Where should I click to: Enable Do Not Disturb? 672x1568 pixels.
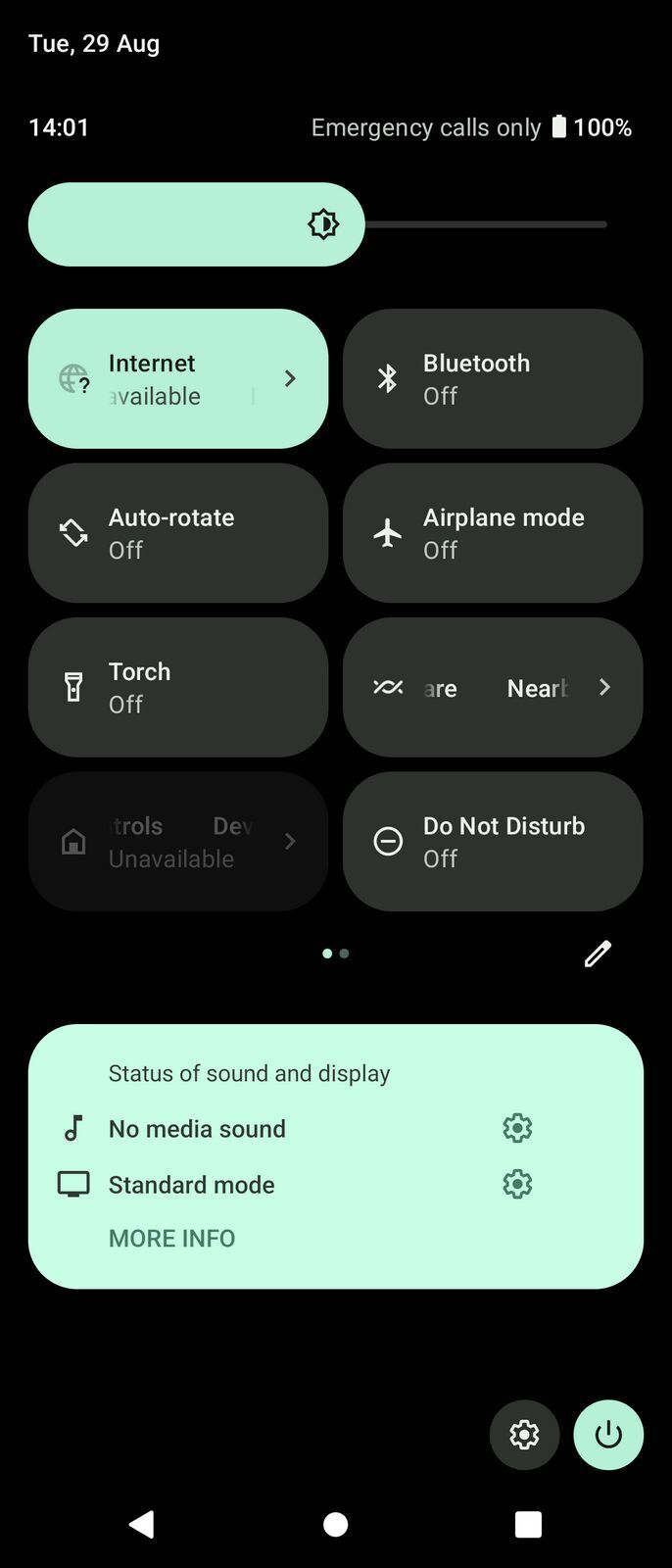point(493,841)
